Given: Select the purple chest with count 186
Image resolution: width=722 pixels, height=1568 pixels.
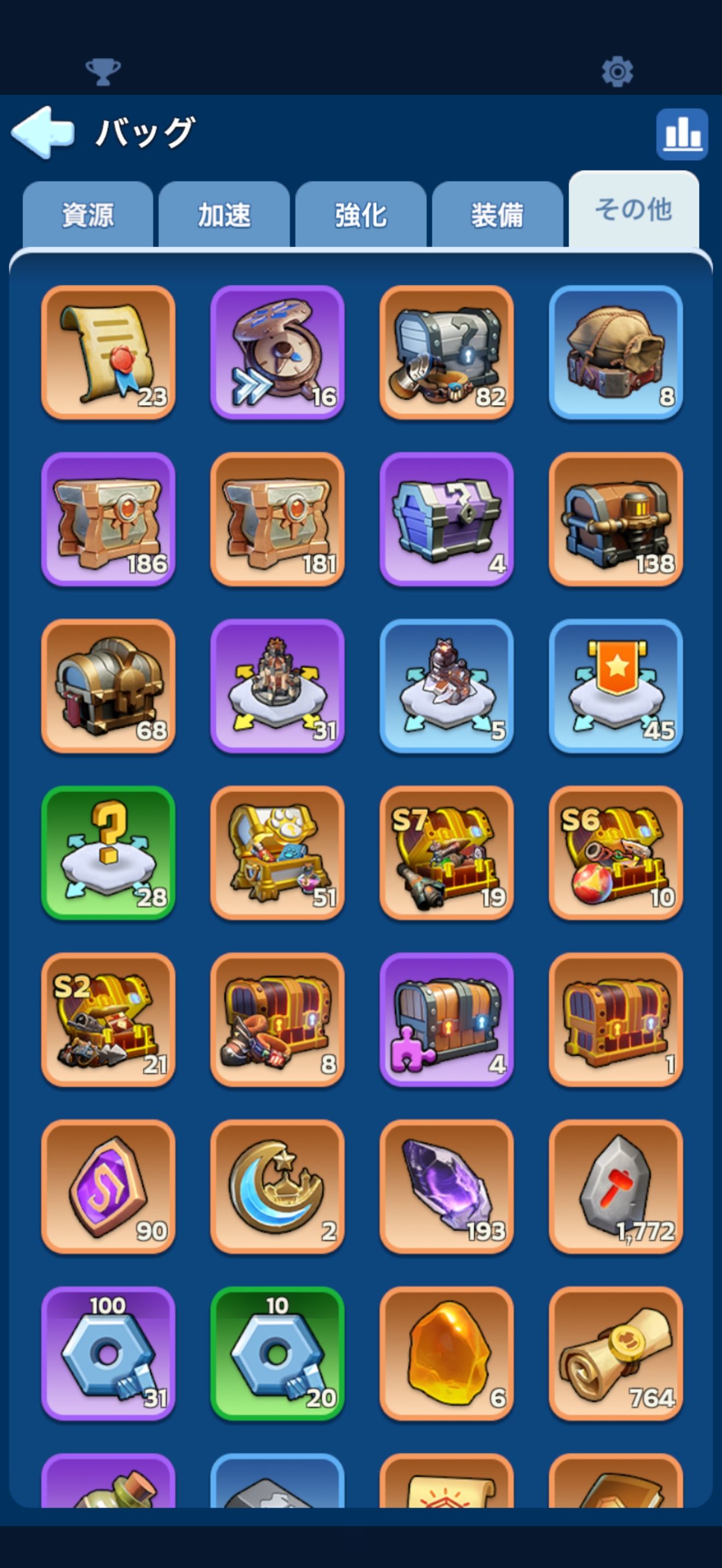Looking at the screenshot, I should [108, 519].
